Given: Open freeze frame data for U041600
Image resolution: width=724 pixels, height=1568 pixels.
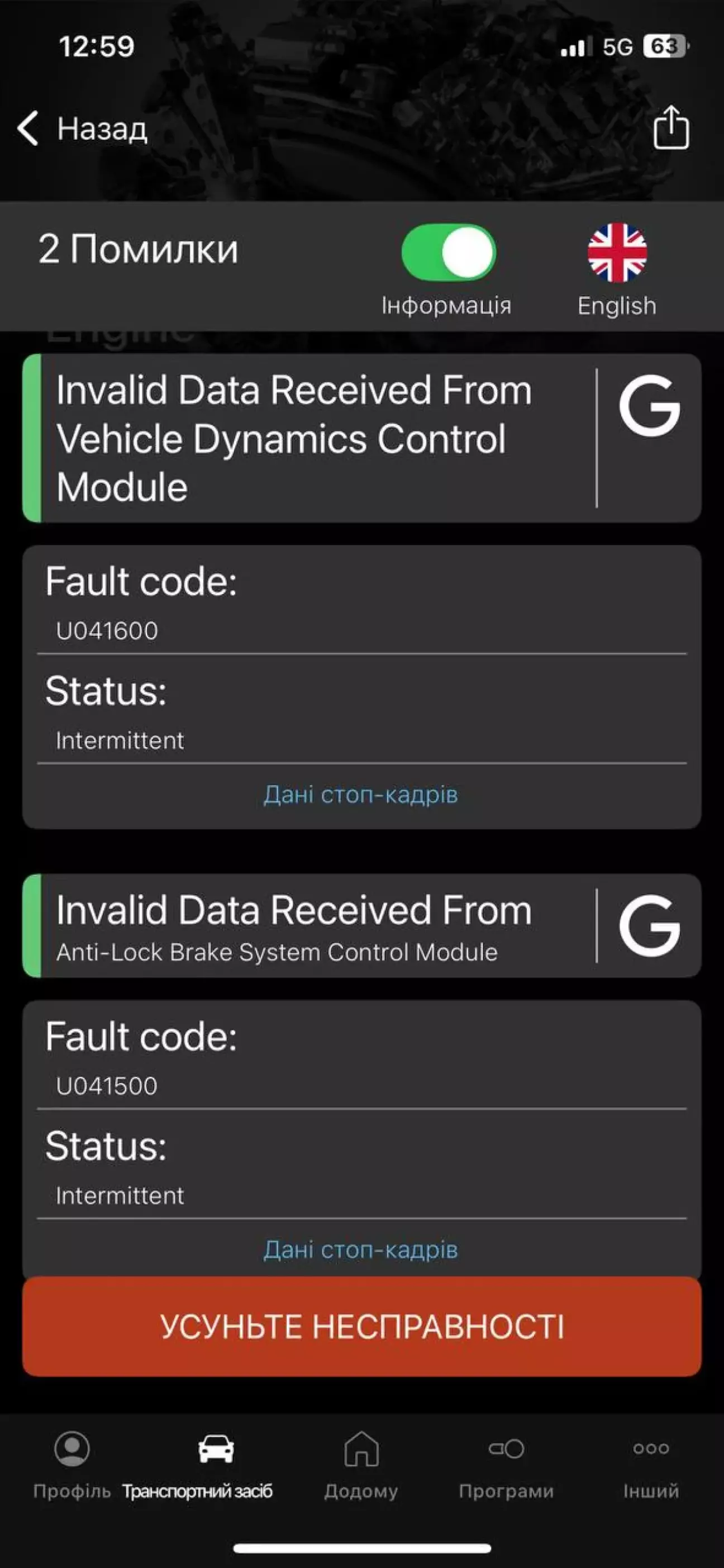Looking at the screenshot, I should pyautogui.click(x=361, y=795).
